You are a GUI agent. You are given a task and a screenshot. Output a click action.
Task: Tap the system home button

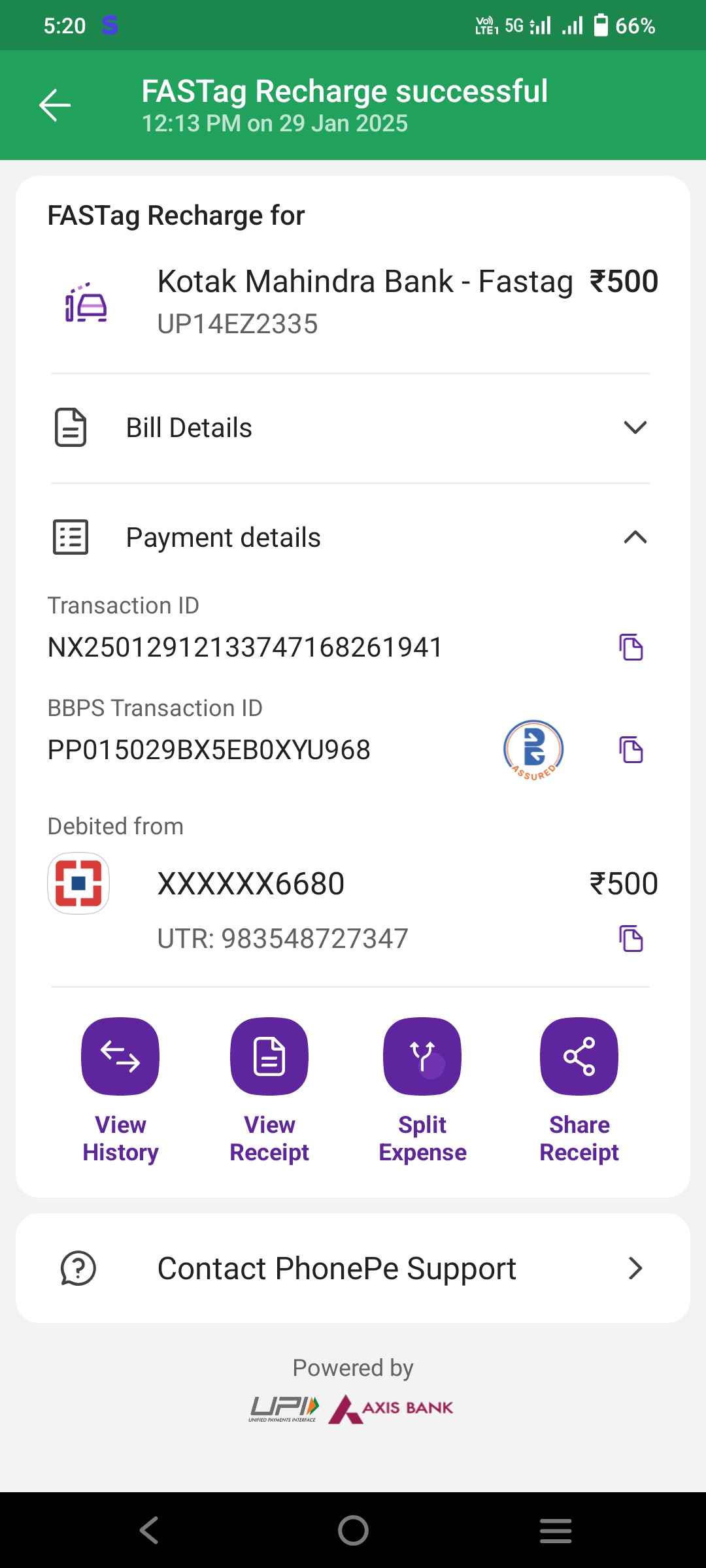[353, 1530]
